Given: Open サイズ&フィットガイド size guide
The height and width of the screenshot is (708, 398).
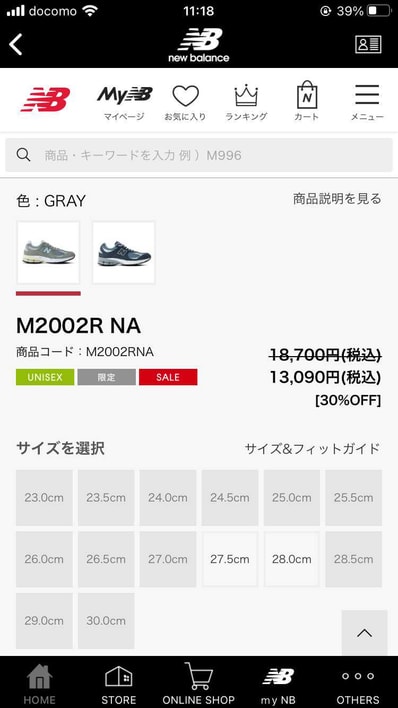Looking at the screenshot, I should [313, 449].
